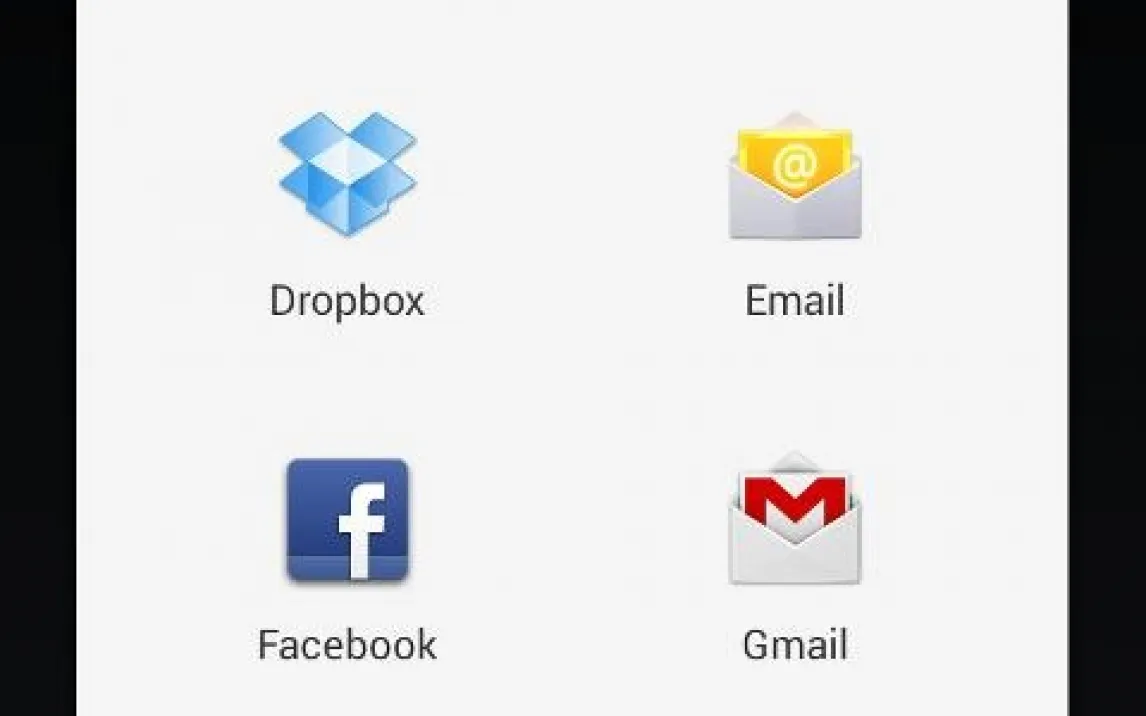Image resolution: width=1146 pixels, height=716 pixels.
Task: Share via Dropbox
Action: tap(347, 175)
